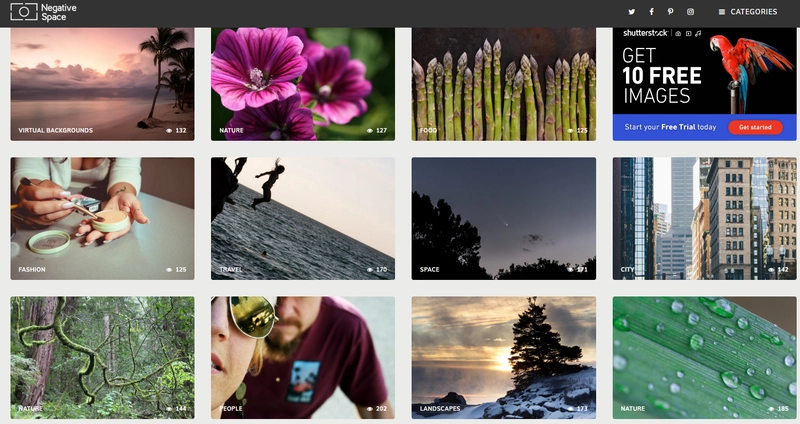View the water droplets leaf photo
The height and width of the screenshot is (424, 800).
704,355
